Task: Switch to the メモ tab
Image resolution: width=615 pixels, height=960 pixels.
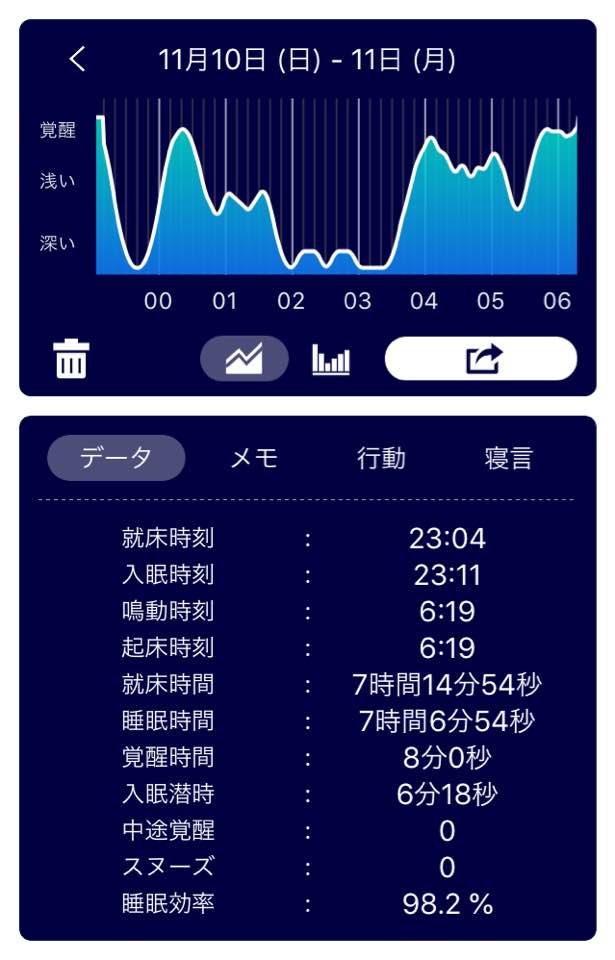Action: point(254,458)
